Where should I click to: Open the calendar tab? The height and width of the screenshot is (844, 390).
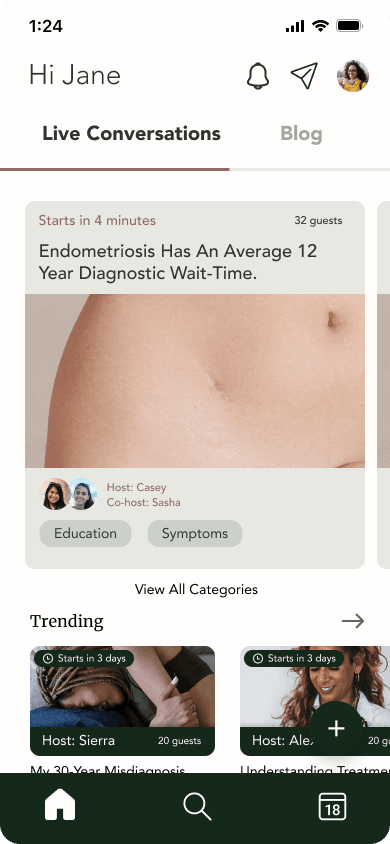pos(332,807)
